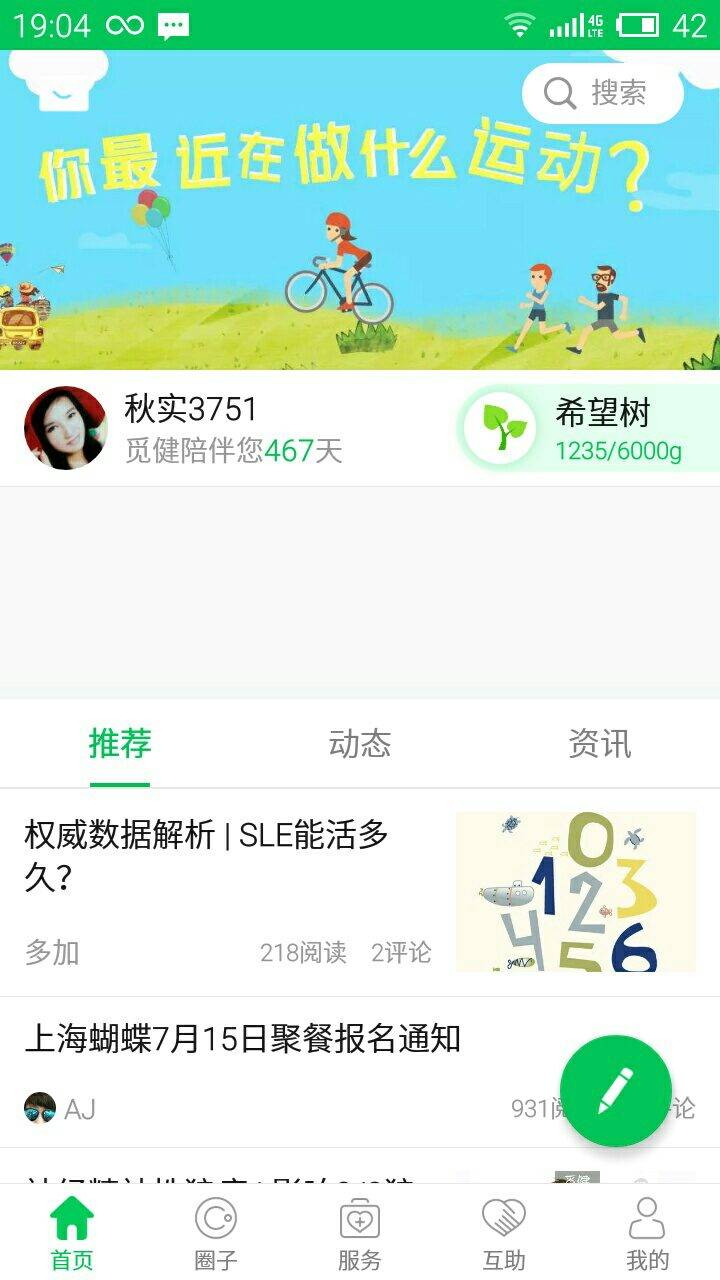Open the 圈子 circles icon in bottom bar
The height and width of the screenshot is (1280, 720).
click(x=215, y=1221)
